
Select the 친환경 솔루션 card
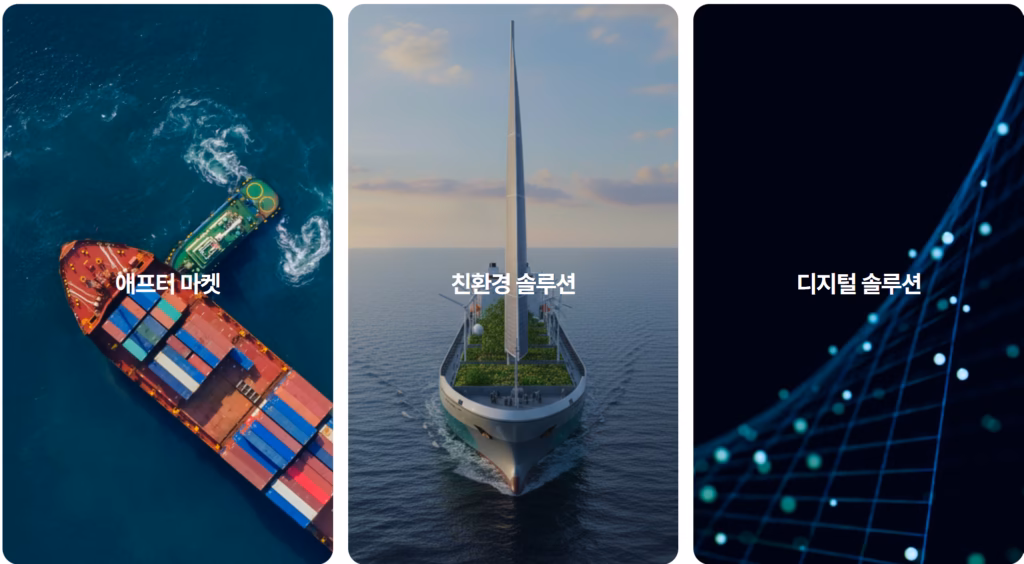tap(513, 283)
